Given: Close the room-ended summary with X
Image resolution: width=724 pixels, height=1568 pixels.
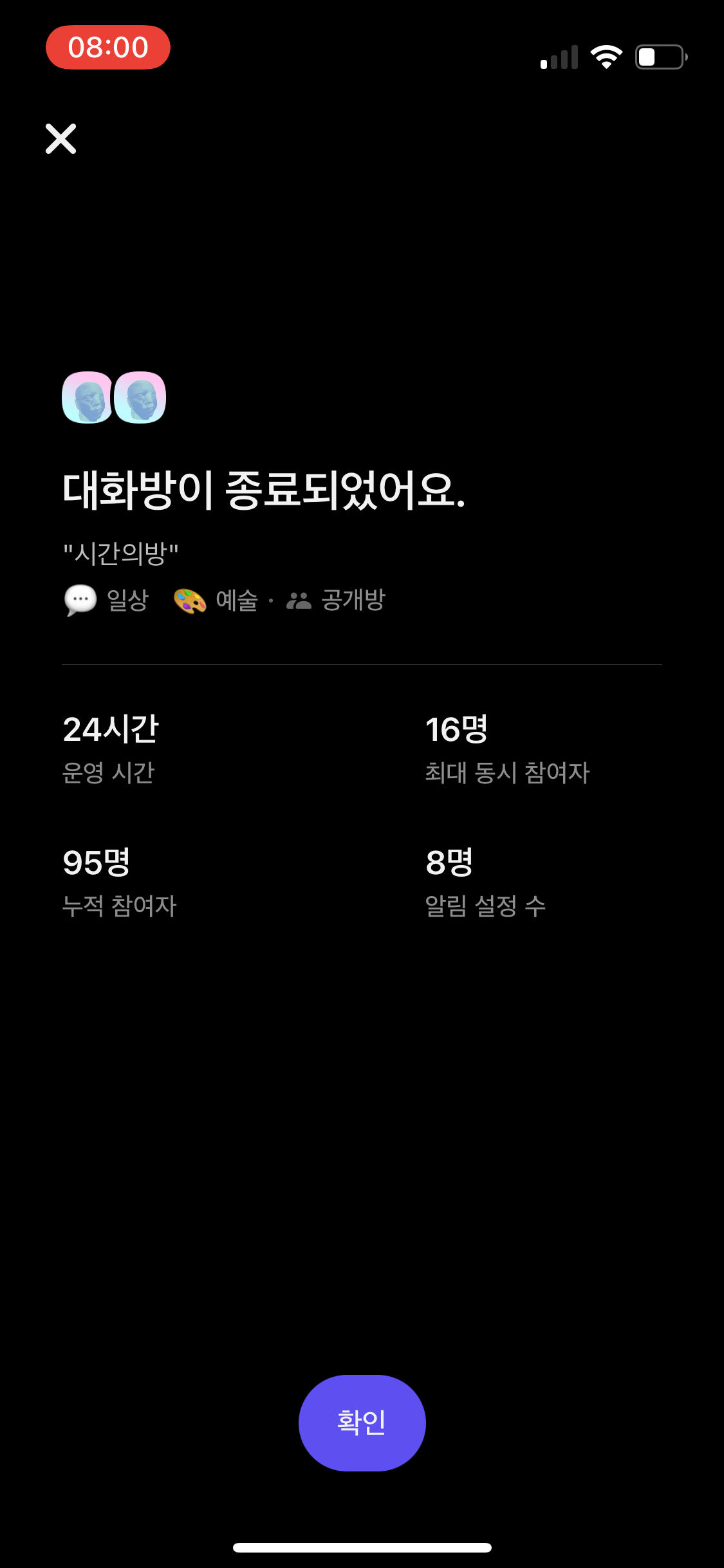Looking at the screenshot, I should click(x=61, y=138).
